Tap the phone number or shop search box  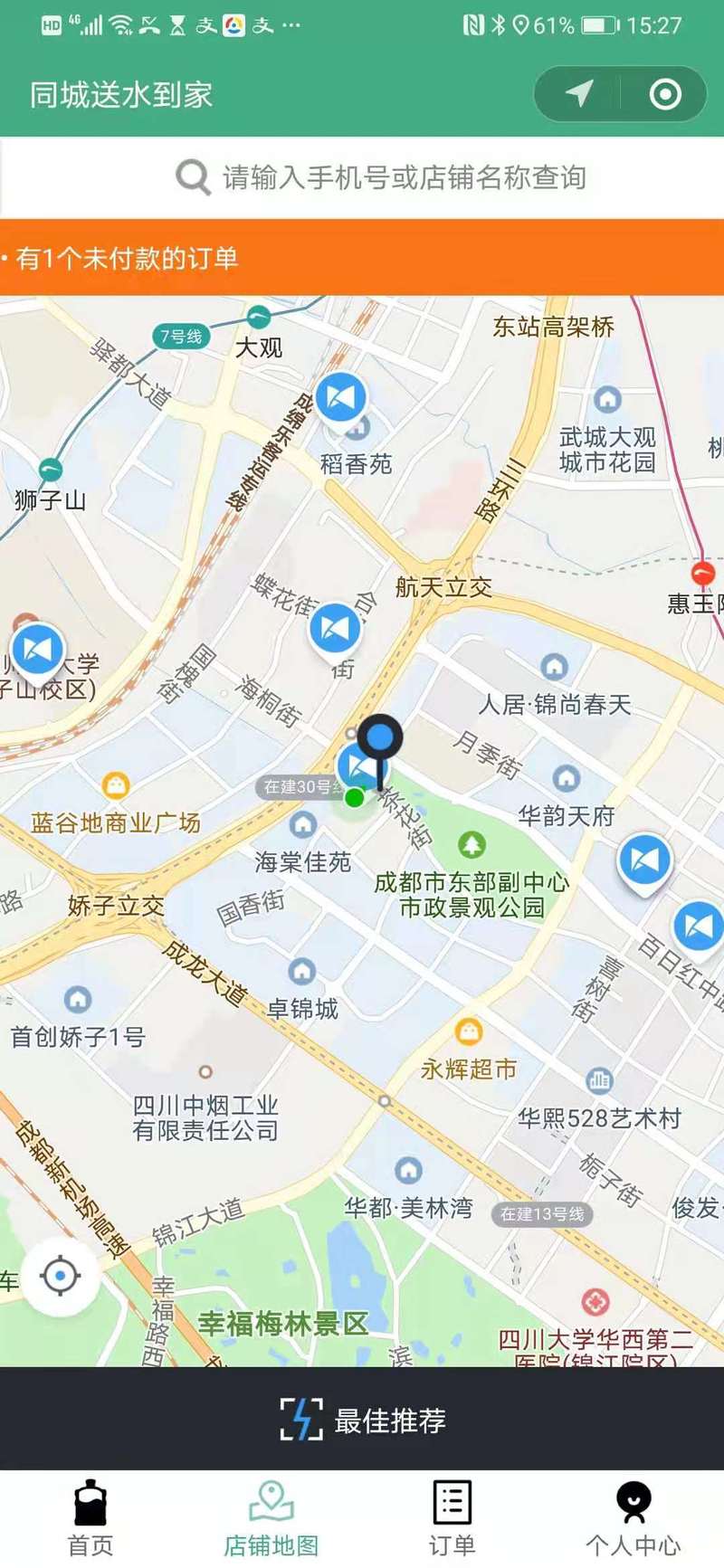tap(380, 177)
